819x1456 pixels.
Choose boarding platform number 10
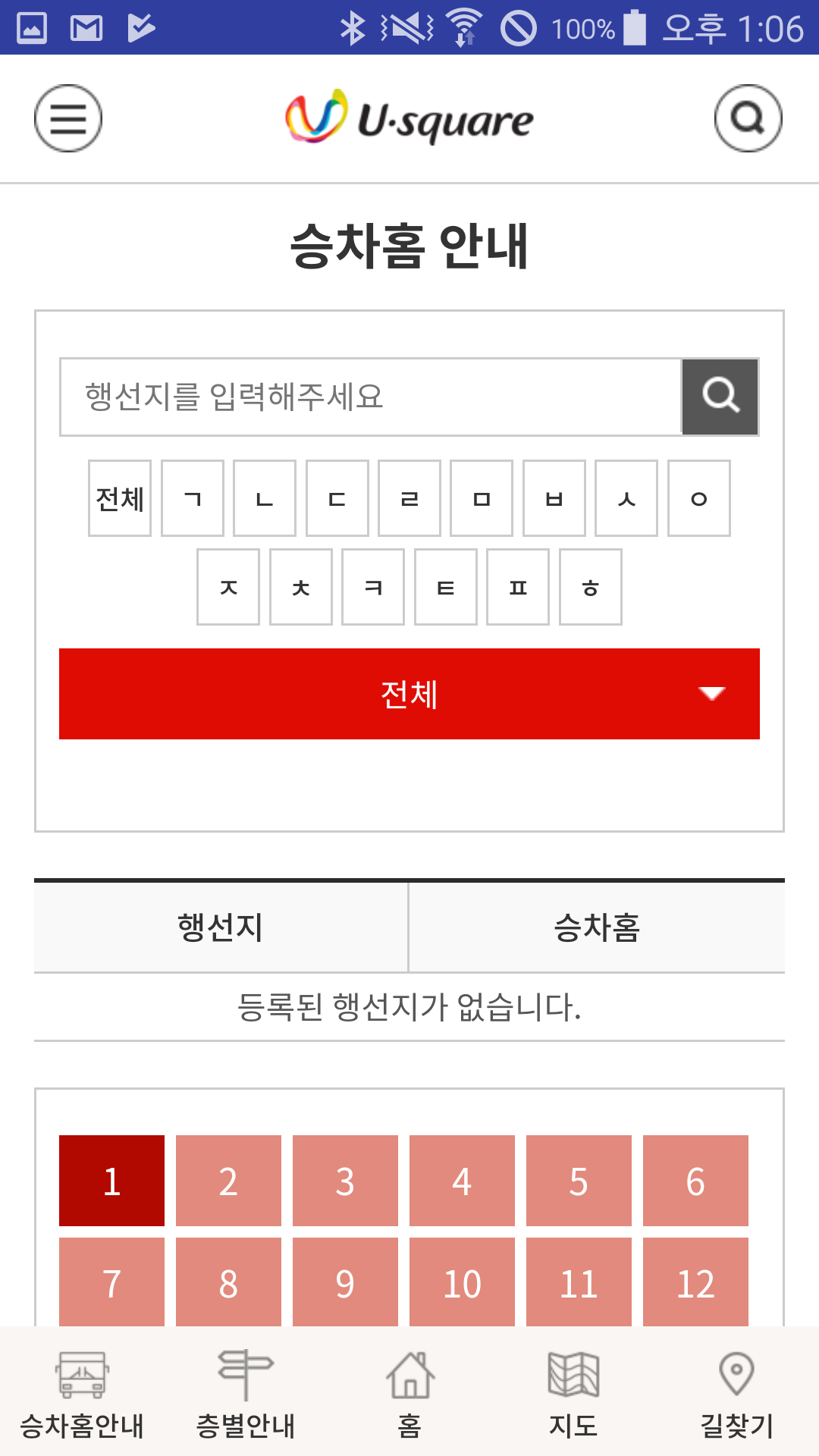click(x=462, y=1282)
